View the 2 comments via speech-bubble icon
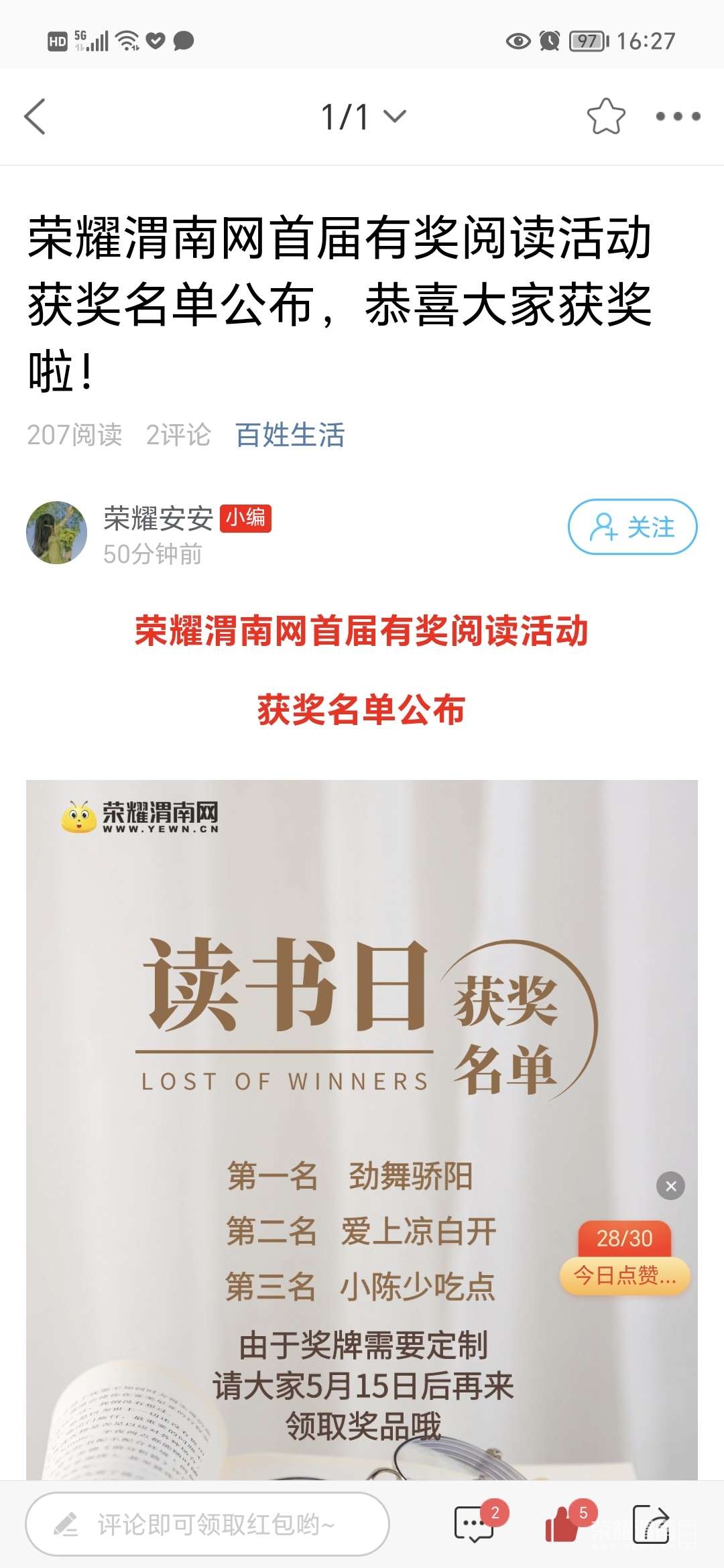724x1568 pixels. (475, 1524)
